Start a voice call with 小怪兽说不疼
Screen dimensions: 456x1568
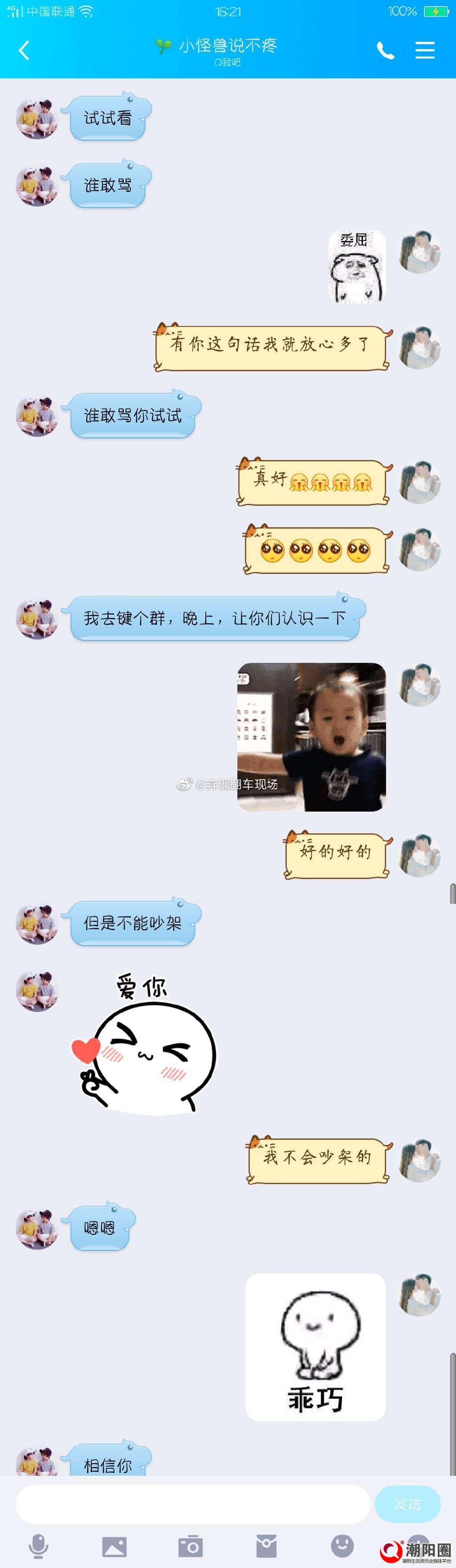click(x=385, y=50)
